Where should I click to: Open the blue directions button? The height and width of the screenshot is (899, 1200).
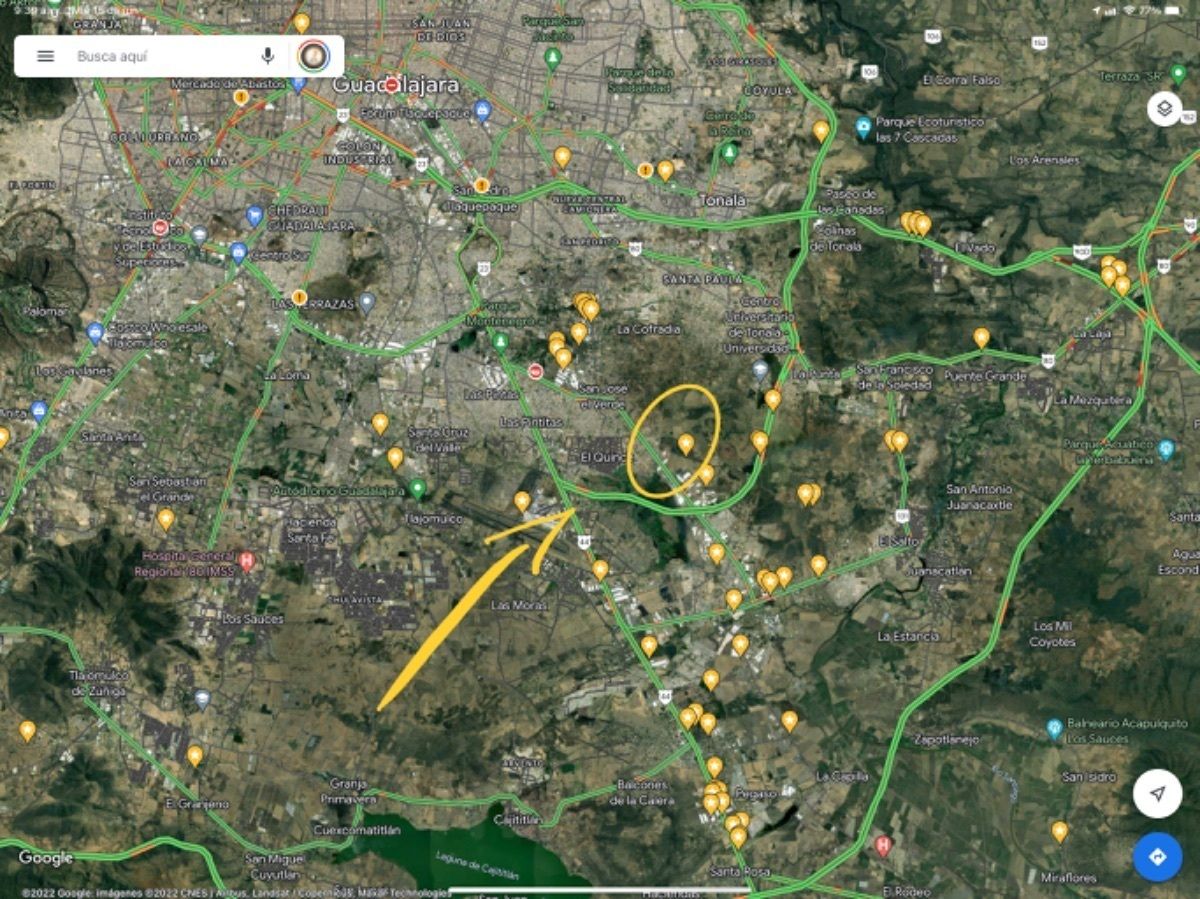click(1157, 857)
